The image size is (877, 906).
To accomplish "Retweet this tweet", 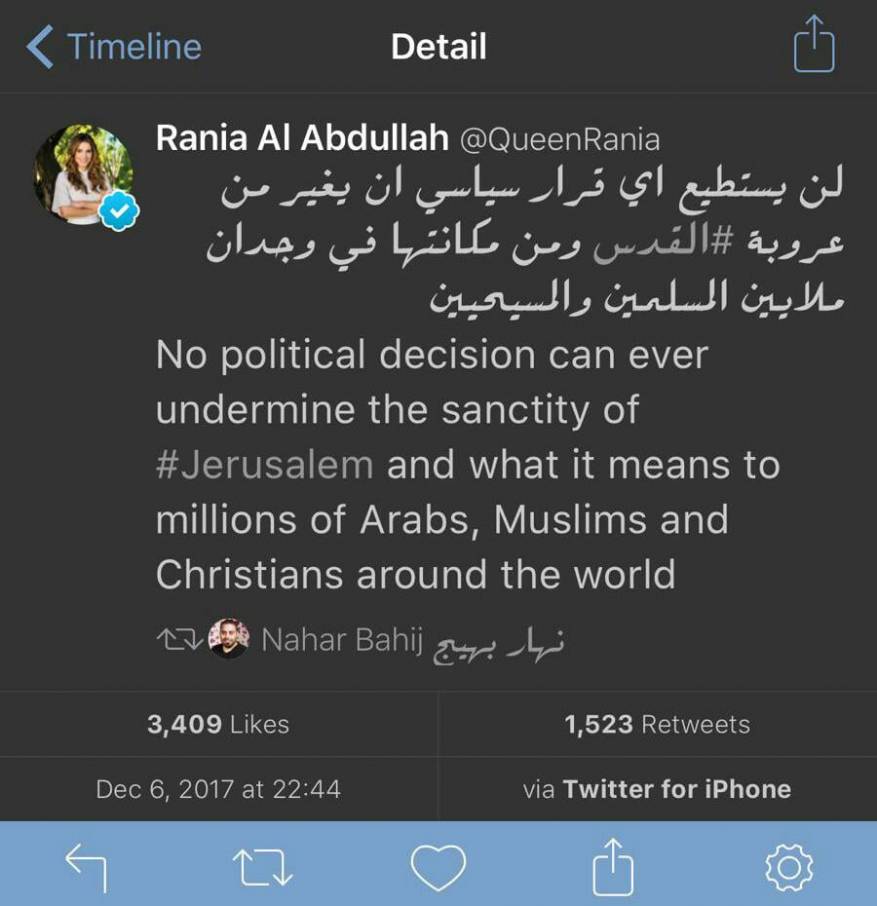I will click(x=263, y=865).
